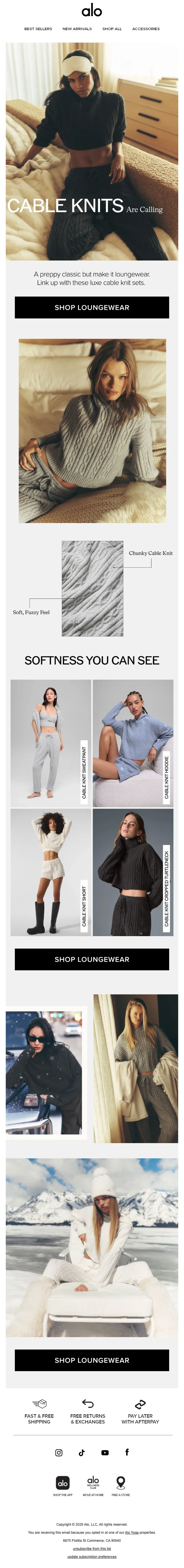Open the Shop All link
This screenshot has width=184, height=1568.
pyautogui.click(x=112, y=28)
